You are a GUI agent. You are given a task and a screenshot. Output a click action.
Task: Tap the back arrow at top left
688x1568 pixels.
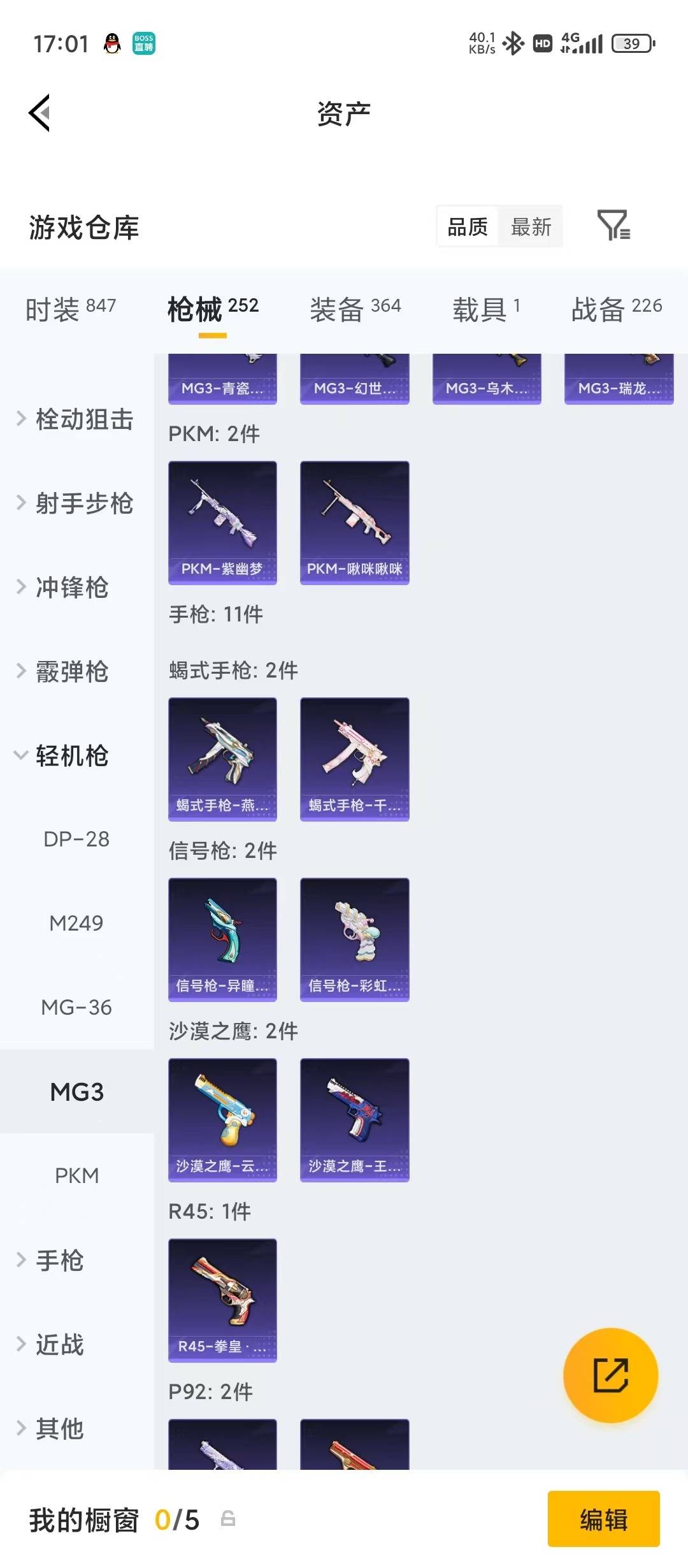(40, 112)
